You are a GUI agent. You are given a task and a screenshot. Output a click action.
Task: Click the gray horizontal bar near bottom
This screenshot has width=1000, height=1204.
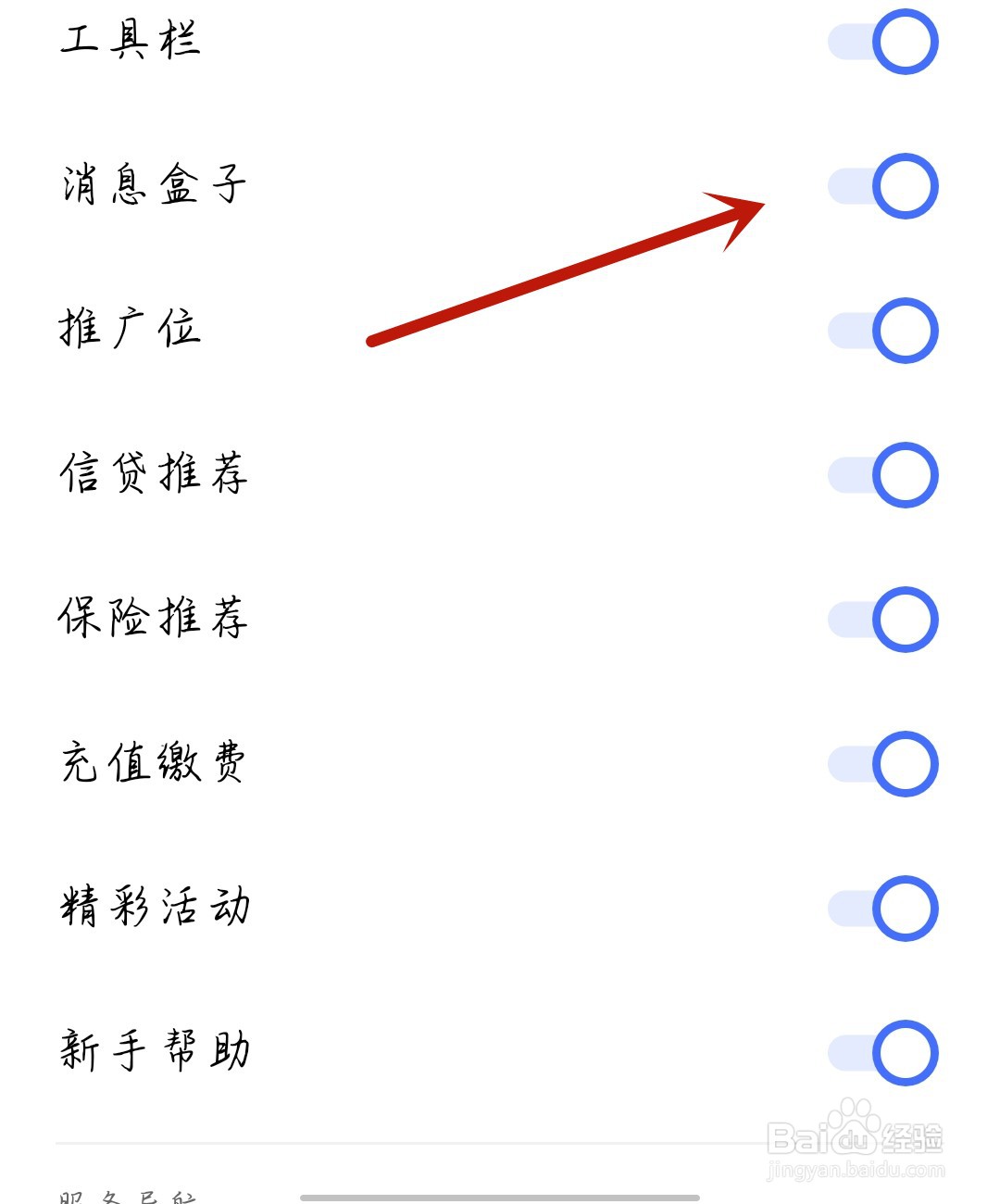tap(500, 1198)
